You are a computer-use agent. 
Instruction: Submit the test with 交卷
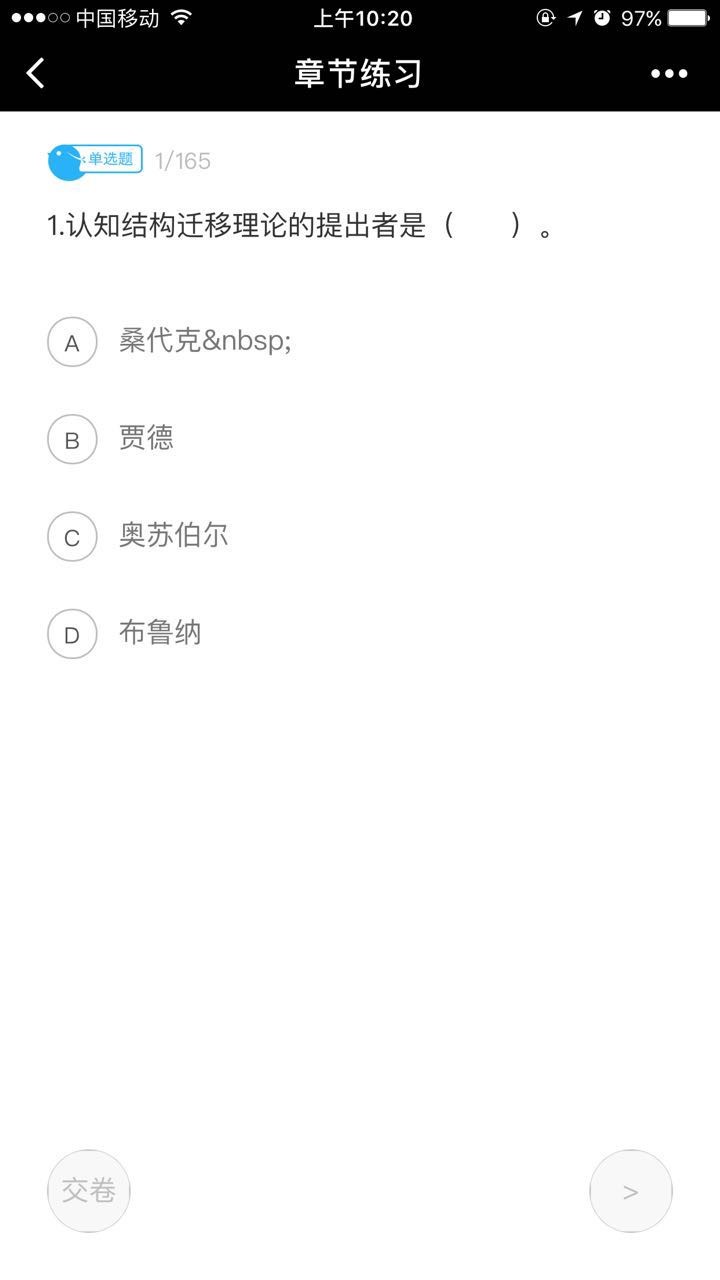click(89, 1190)
